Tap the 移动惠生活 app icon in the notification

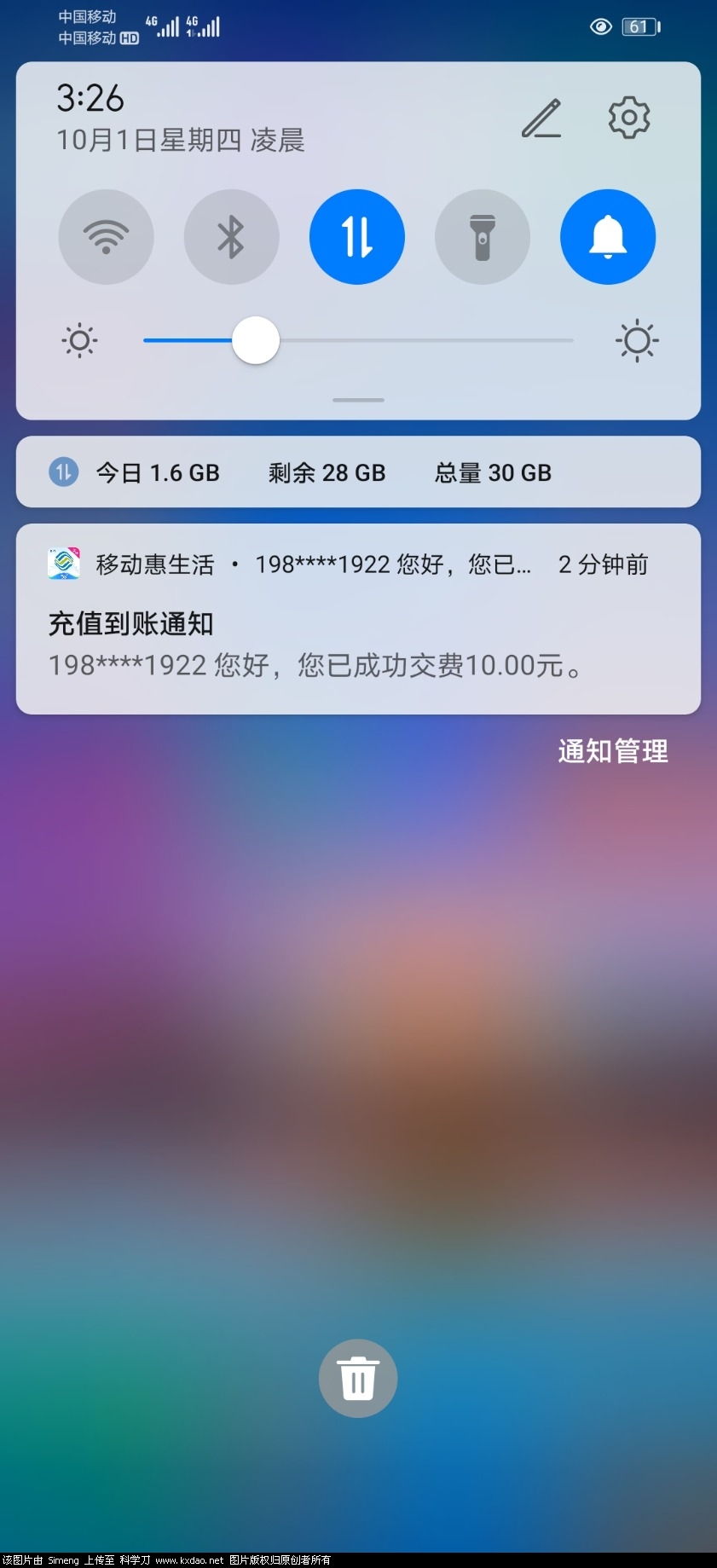coord(63,563)
